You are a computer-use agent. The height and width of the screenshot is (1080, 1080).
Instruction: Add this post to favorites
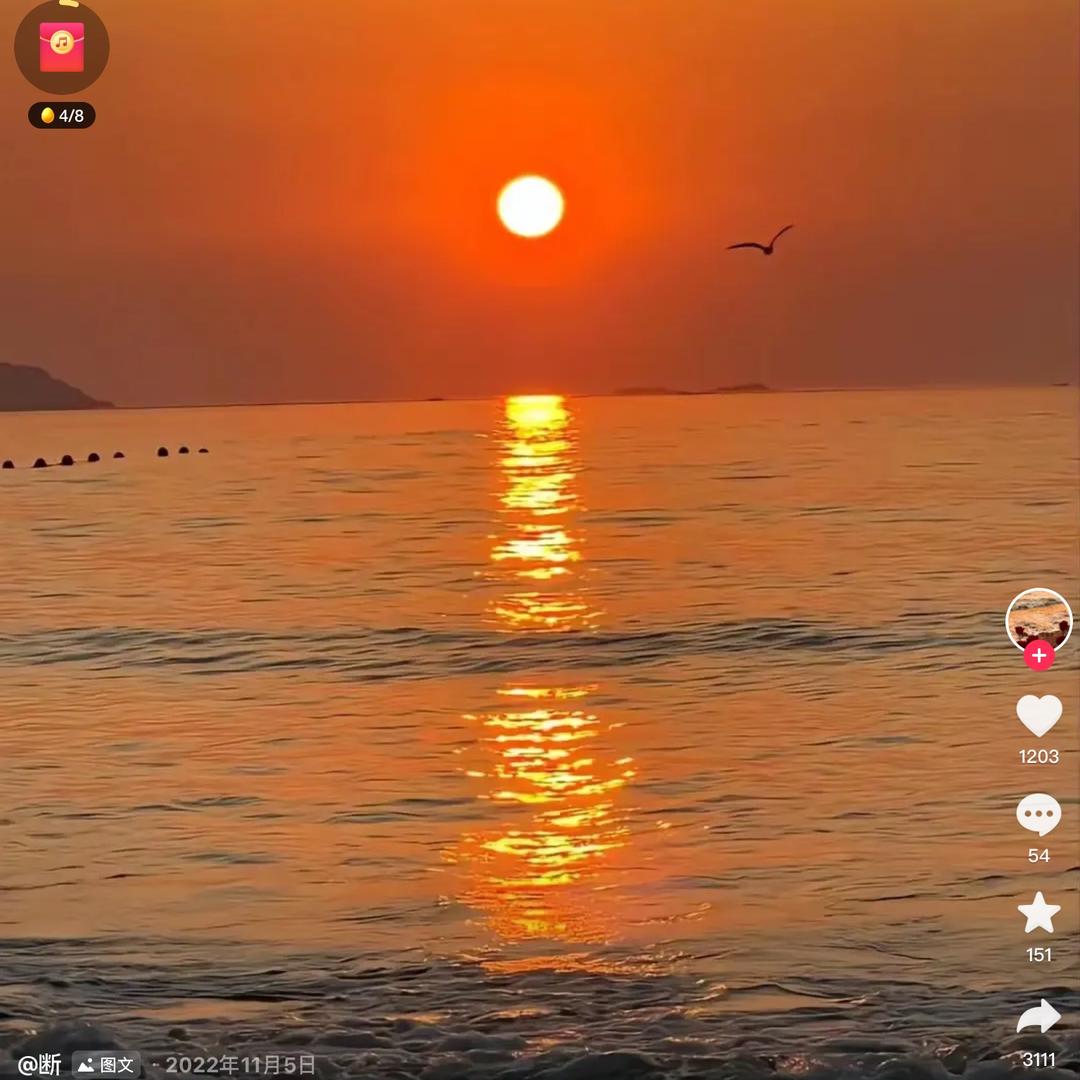tap(1039, 913)
